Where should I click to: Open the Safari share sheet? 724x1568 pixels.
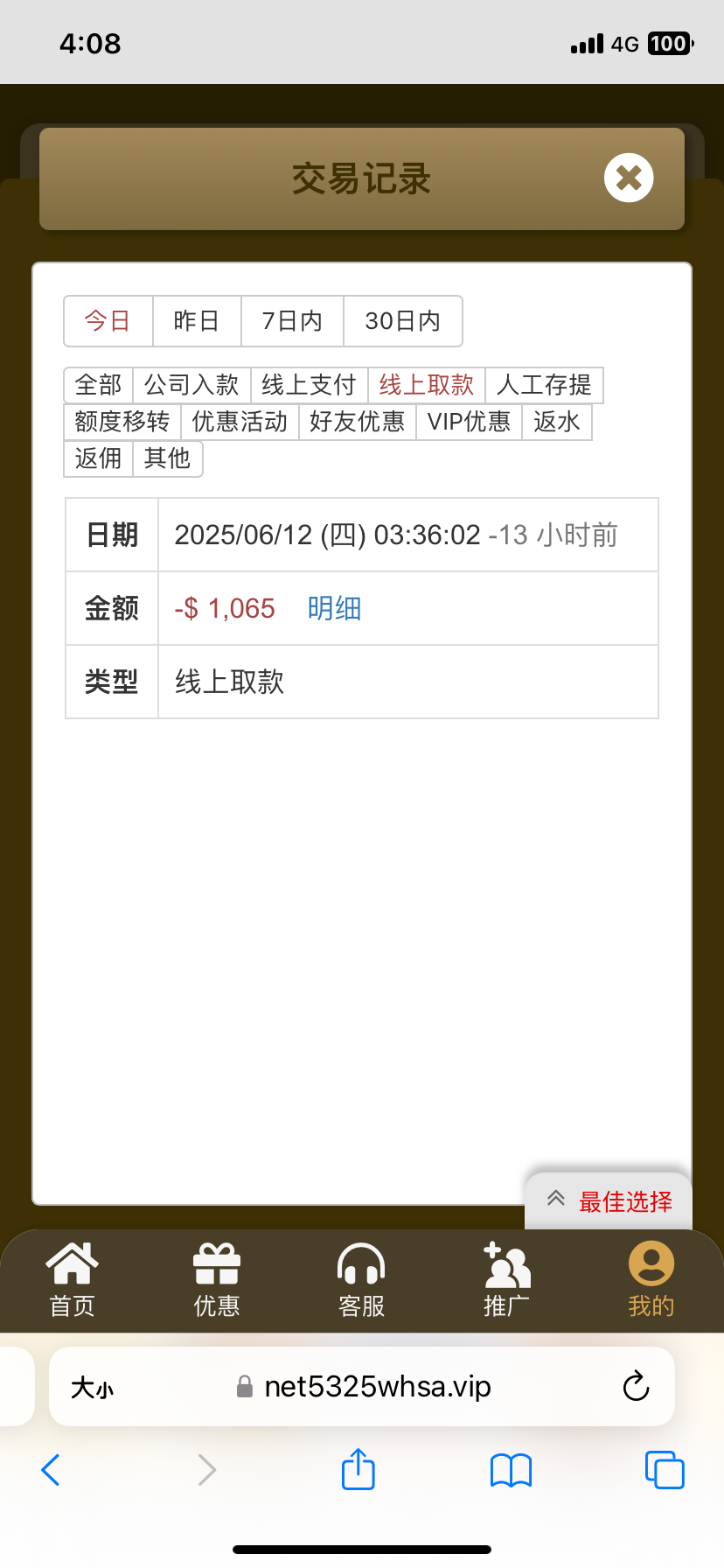click(358, 1469)
